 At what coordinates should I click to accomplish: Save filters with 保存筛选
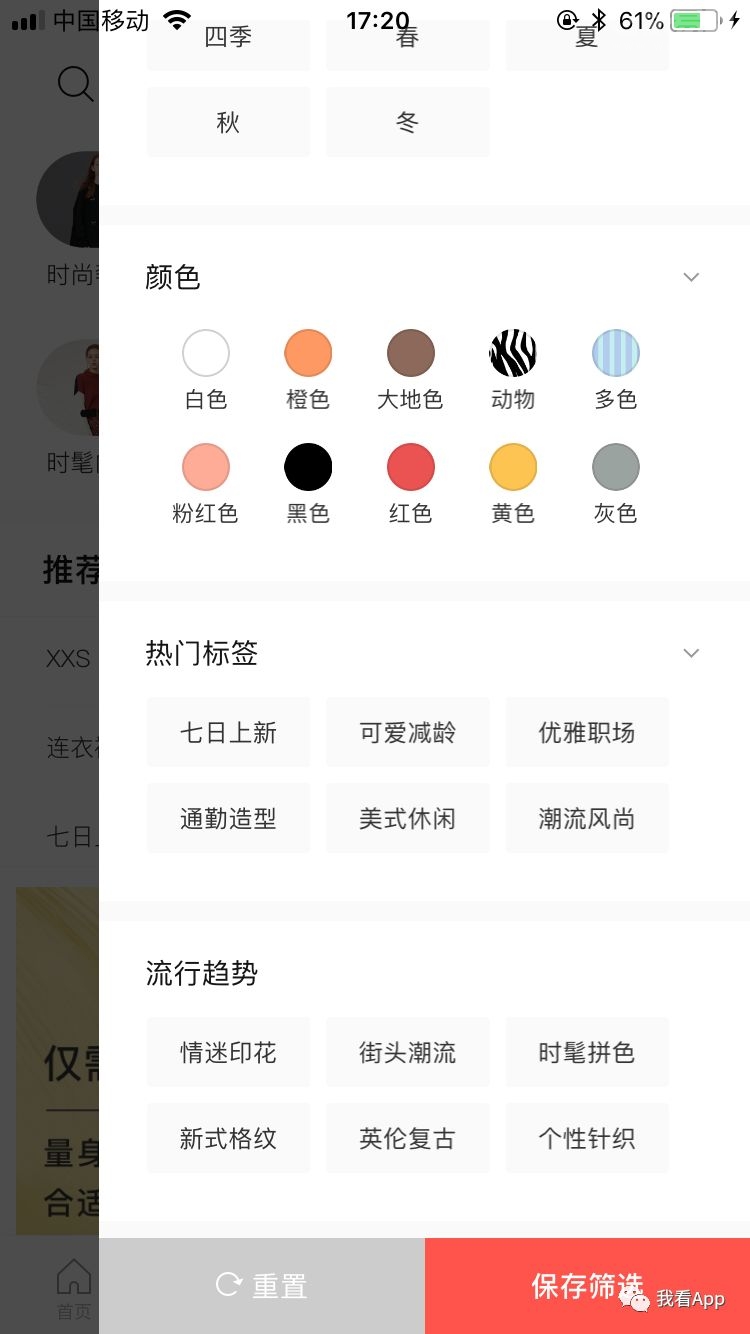tap(587, 1286)
